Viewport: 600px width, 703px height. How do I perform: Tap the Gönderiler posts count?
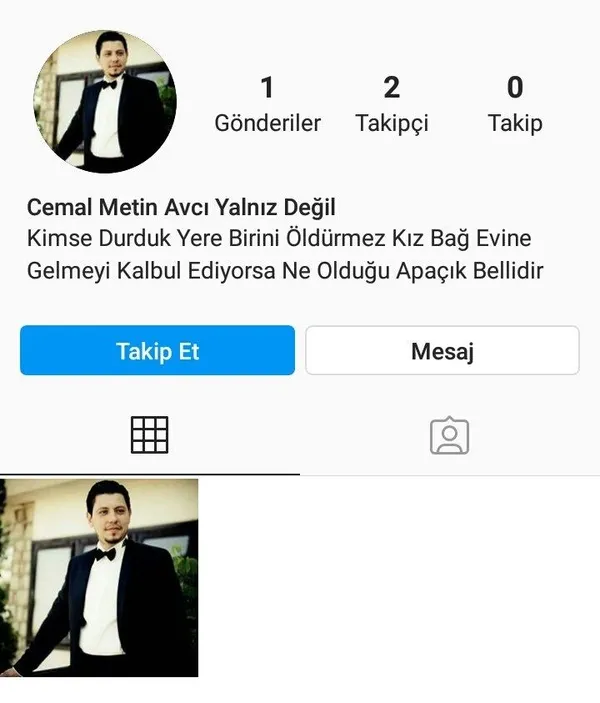pyautogui.click(x=267, y=105)
